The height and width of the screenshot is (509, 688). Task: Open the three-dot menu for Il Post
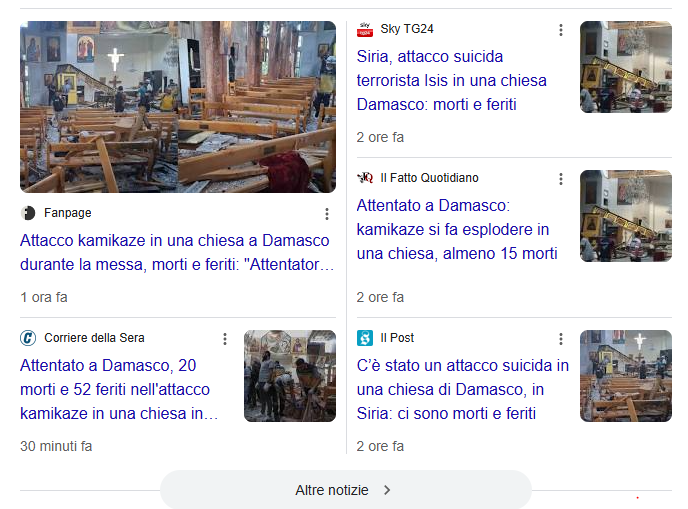click(561, 339)
